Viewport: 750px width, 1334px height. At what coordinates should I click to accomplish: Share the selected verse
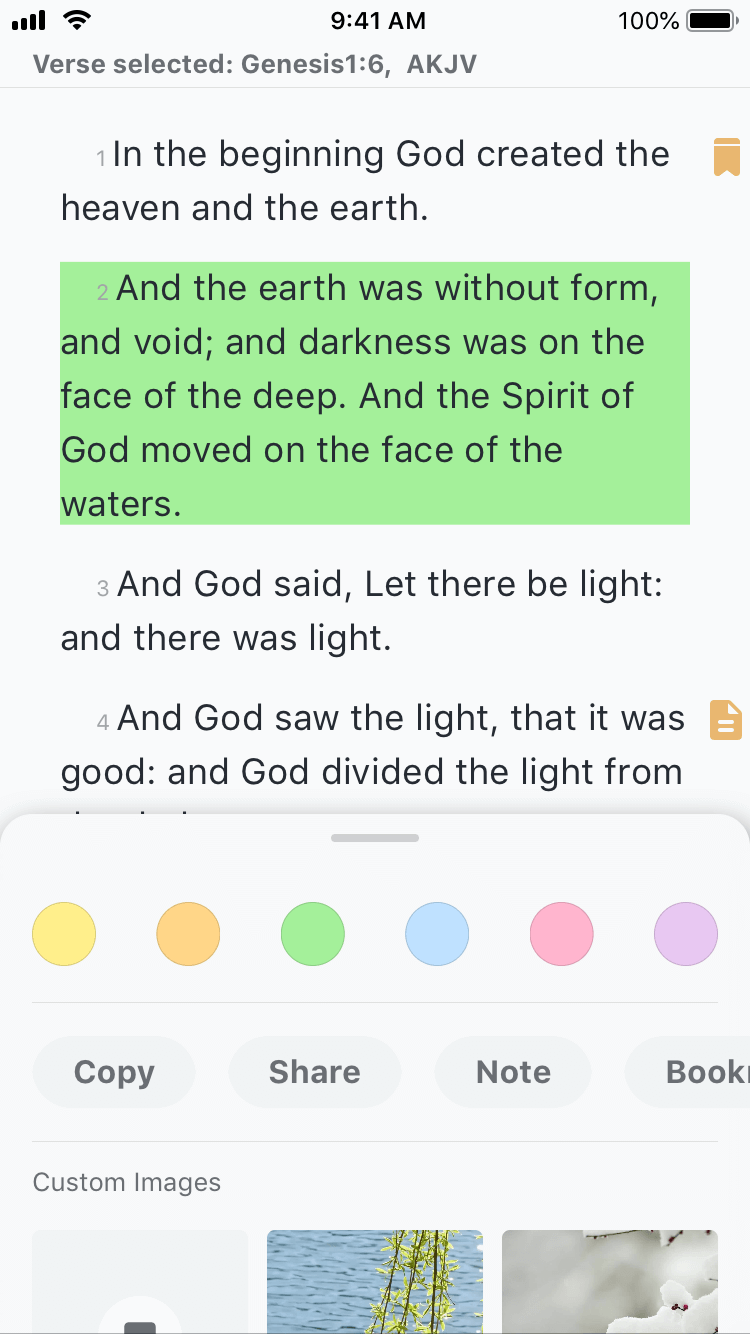(314, 1072)
